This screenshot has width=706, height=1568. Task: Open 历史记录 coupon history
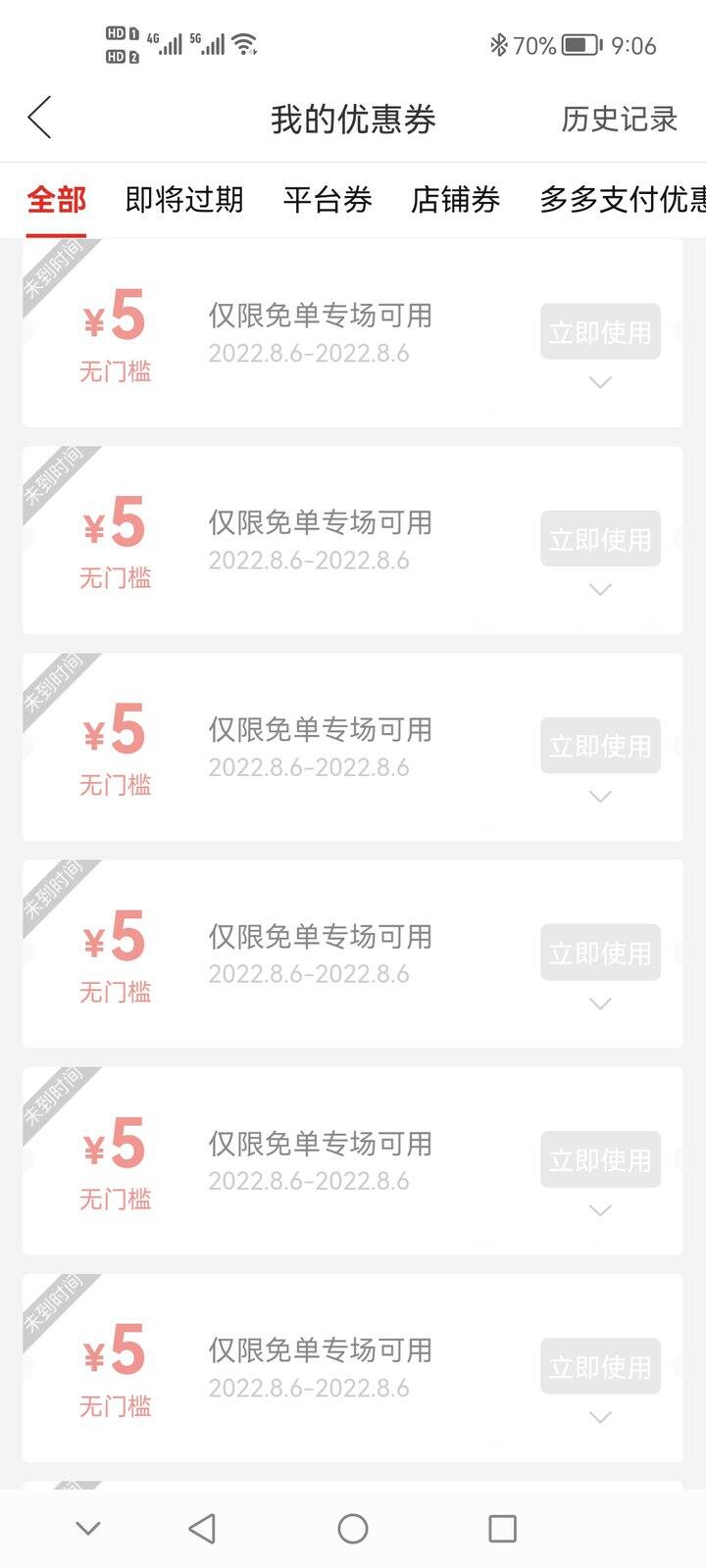point(619,119)
